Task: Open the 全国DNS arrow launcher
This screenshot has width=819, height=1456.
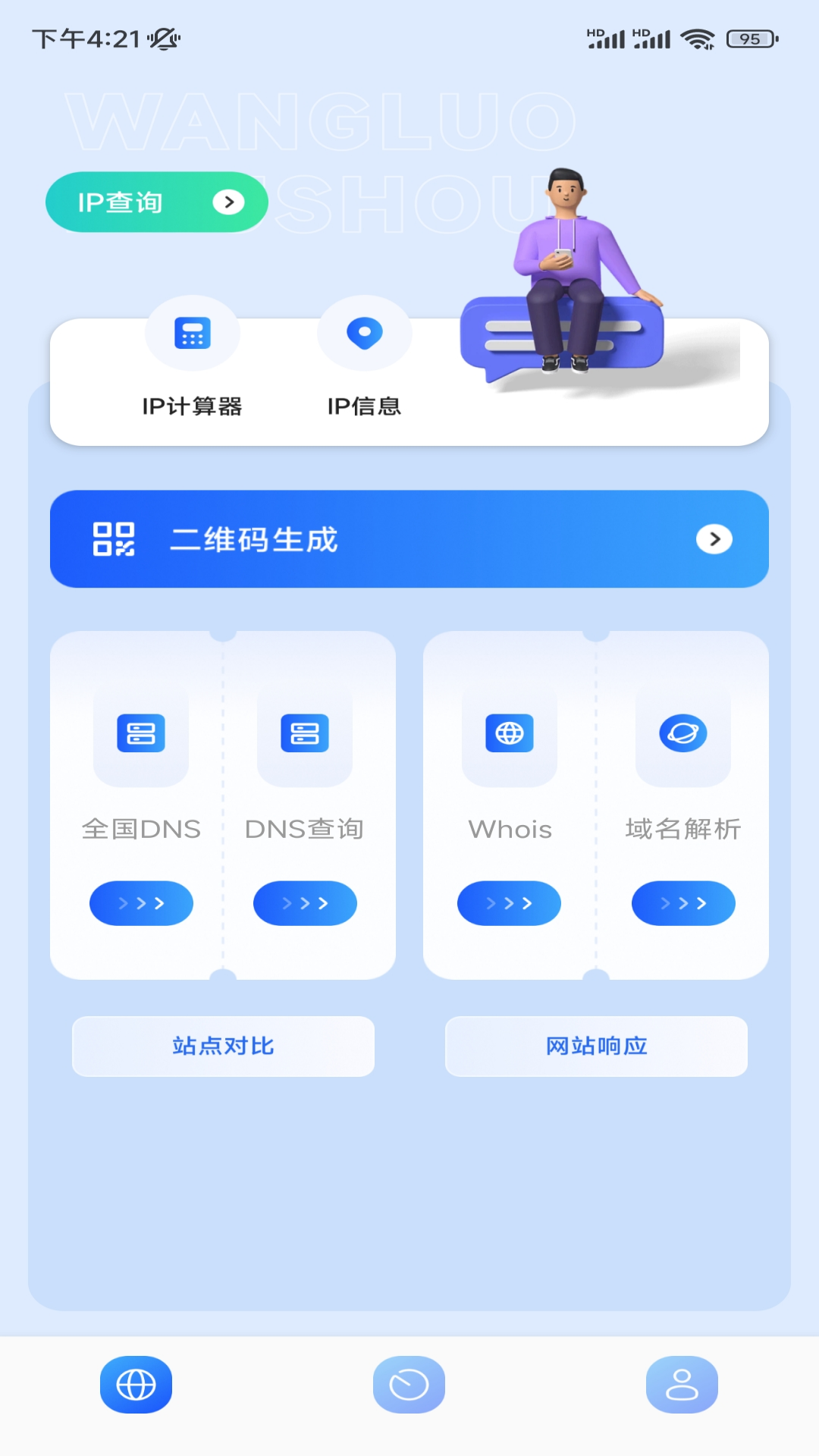Action: pos(141,903)
